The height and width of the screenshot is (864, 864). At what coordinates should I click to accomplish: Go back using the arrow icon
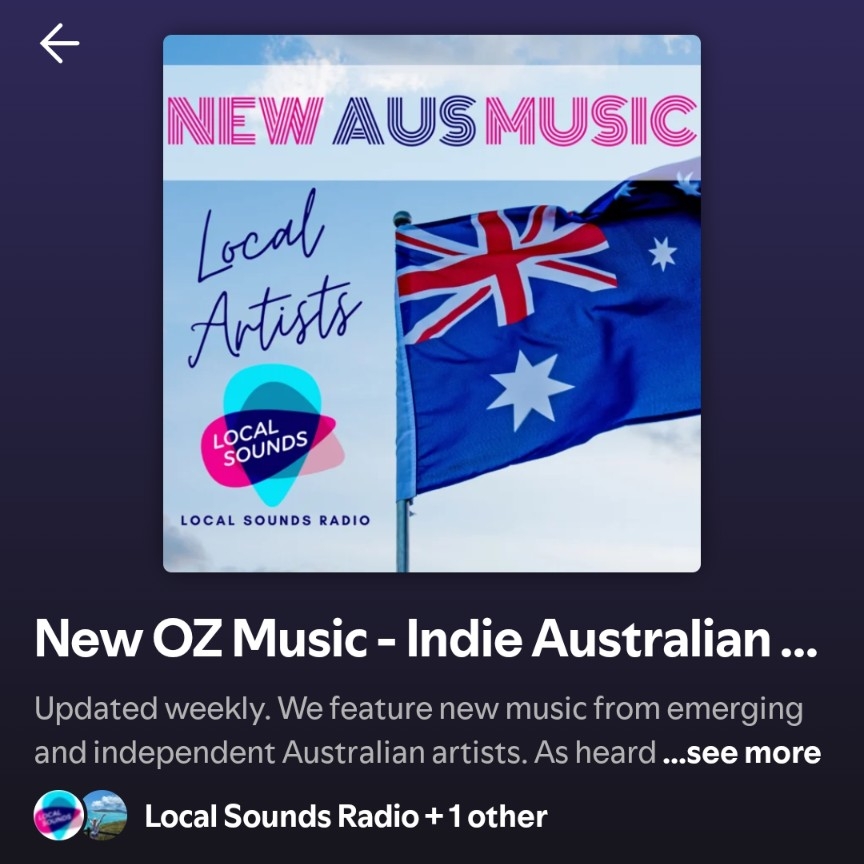tap(59, 44)
